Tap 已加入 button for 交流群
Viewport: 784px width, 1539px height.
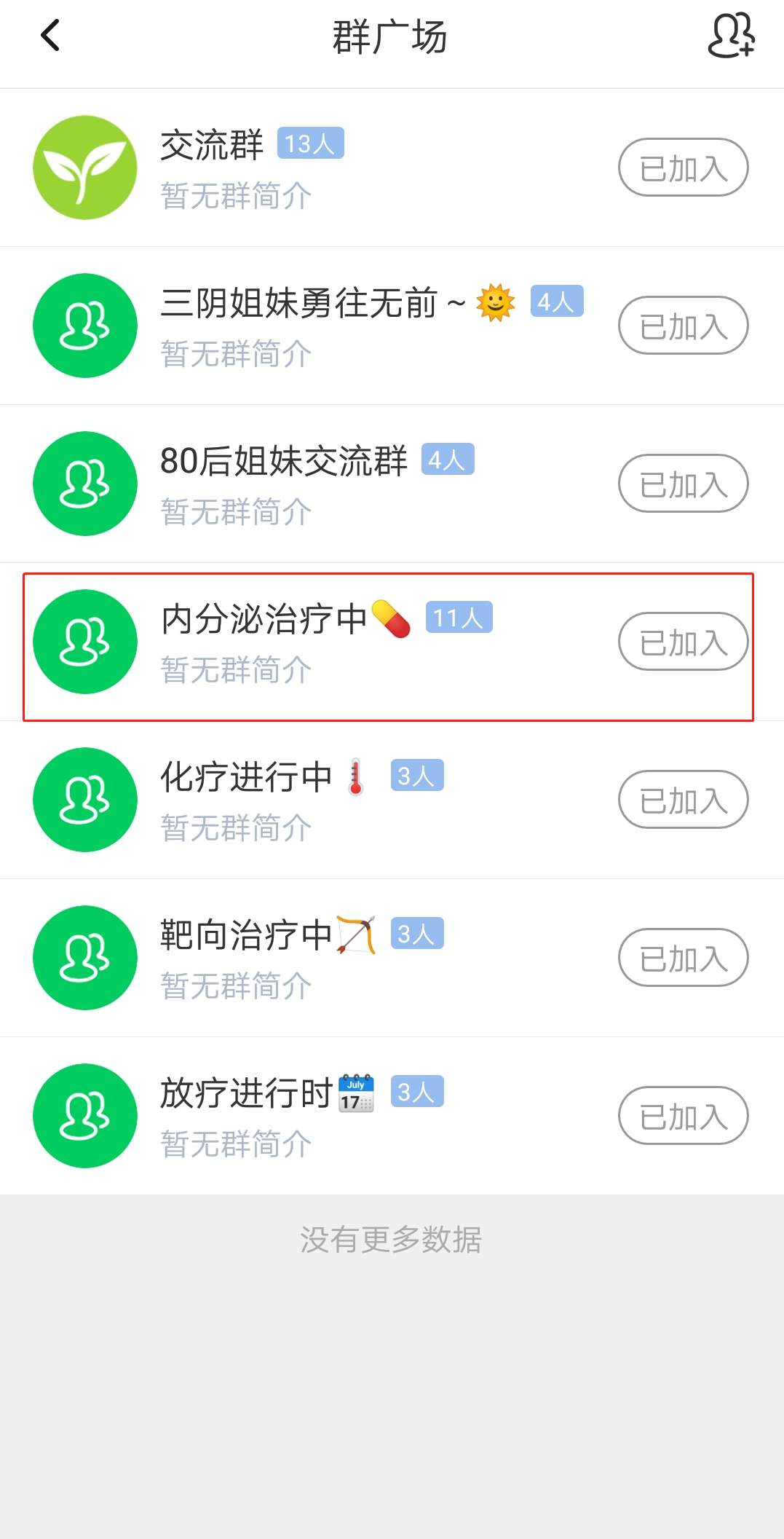point(682,167)
